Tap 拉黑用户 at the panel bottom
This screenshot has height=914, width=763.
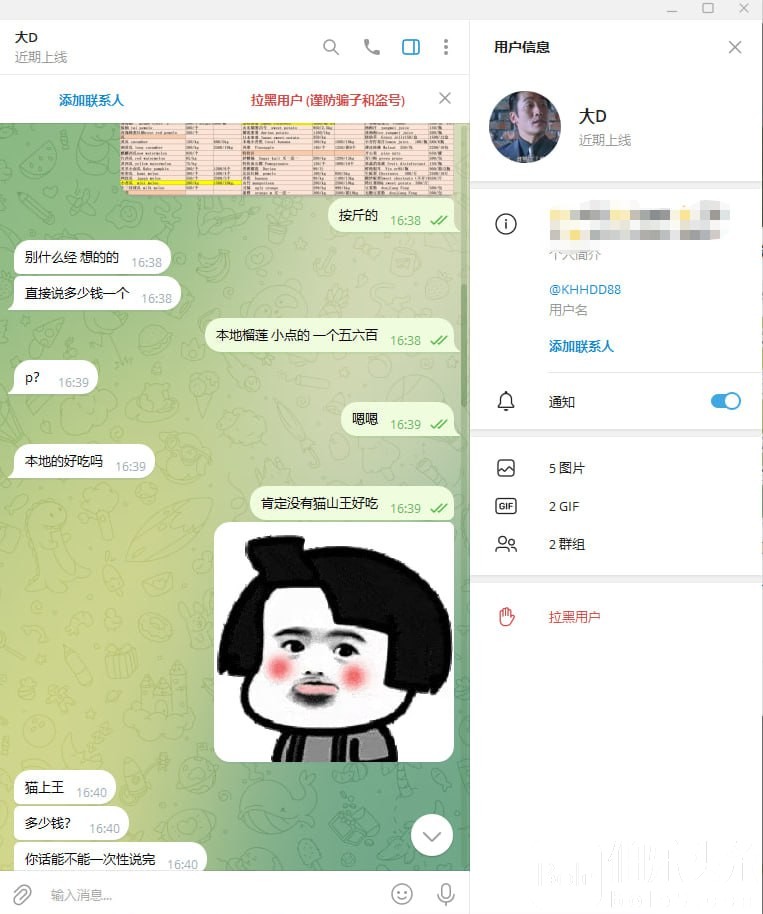point(574,617)
